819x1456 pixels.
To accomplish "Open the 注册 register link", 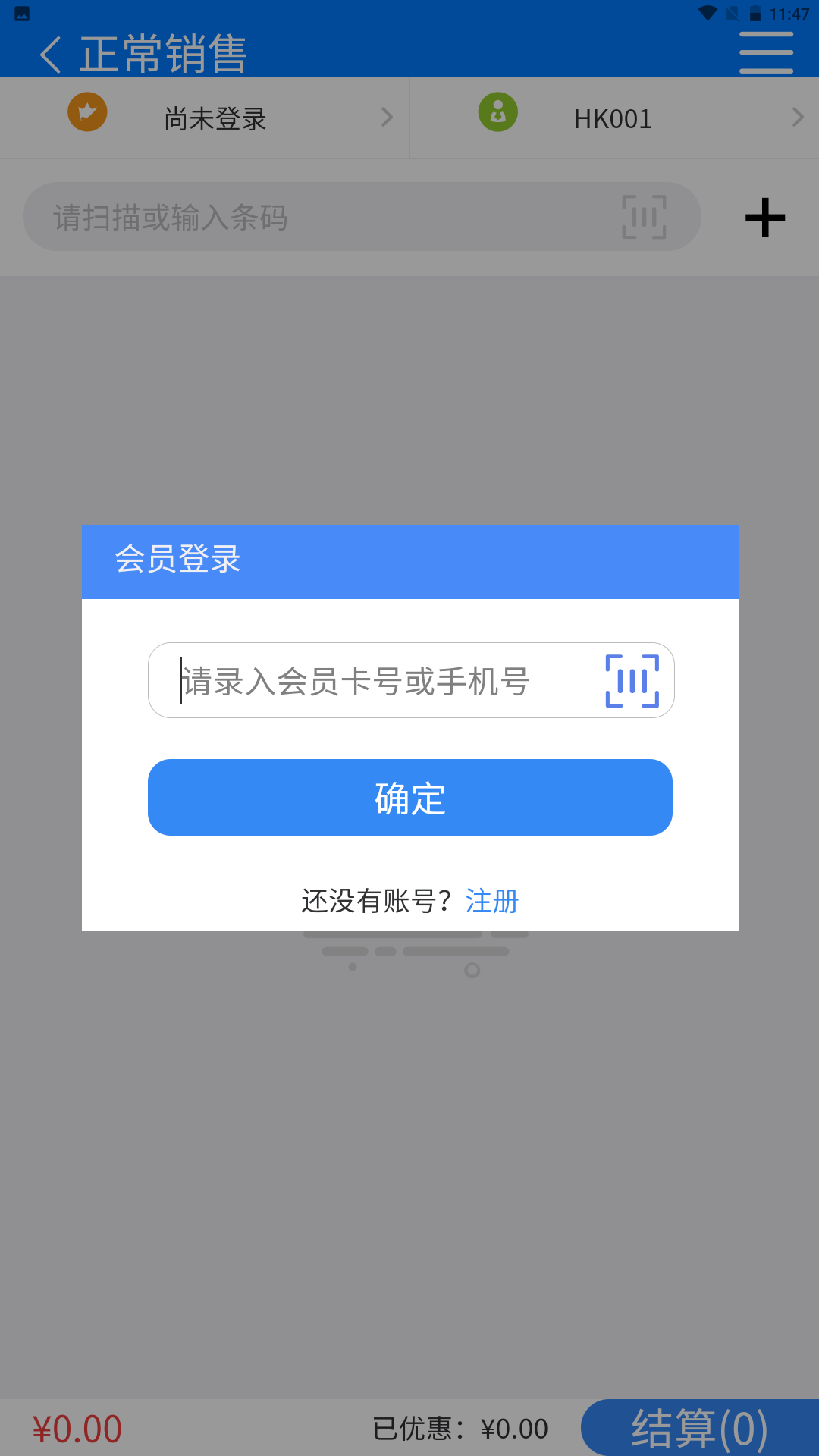I will [x=492, y=901].
